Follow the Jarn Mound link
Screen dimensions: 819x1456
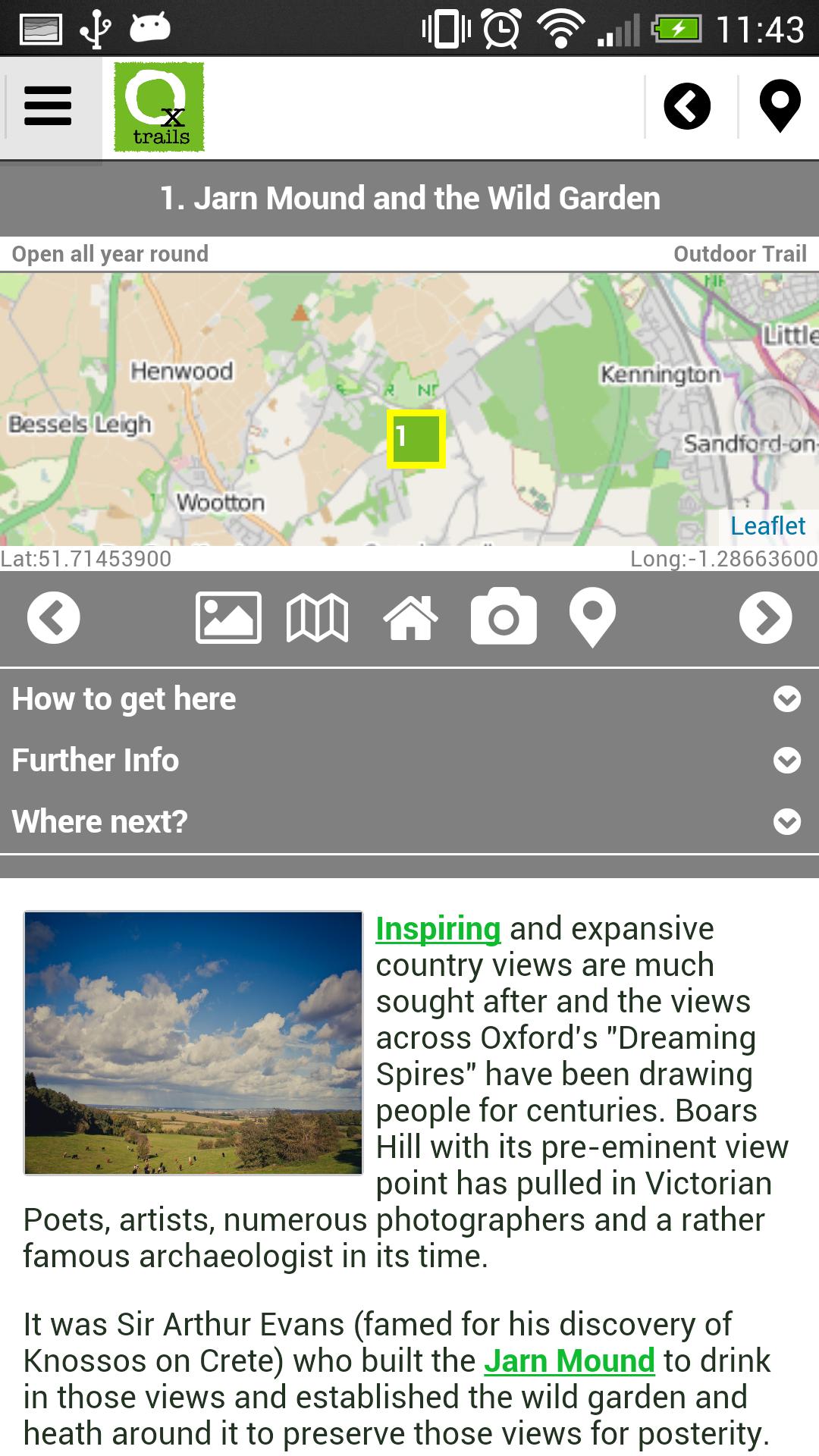click(569, 1360)
